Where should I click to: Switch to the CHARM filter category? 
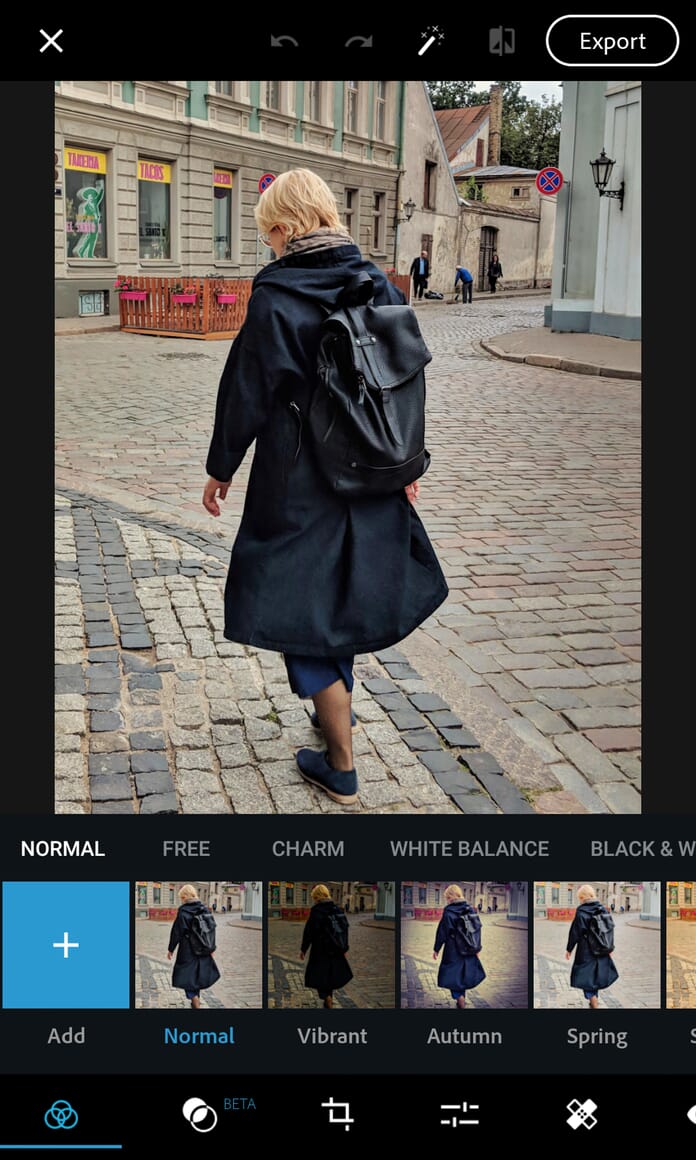point(308,848)
